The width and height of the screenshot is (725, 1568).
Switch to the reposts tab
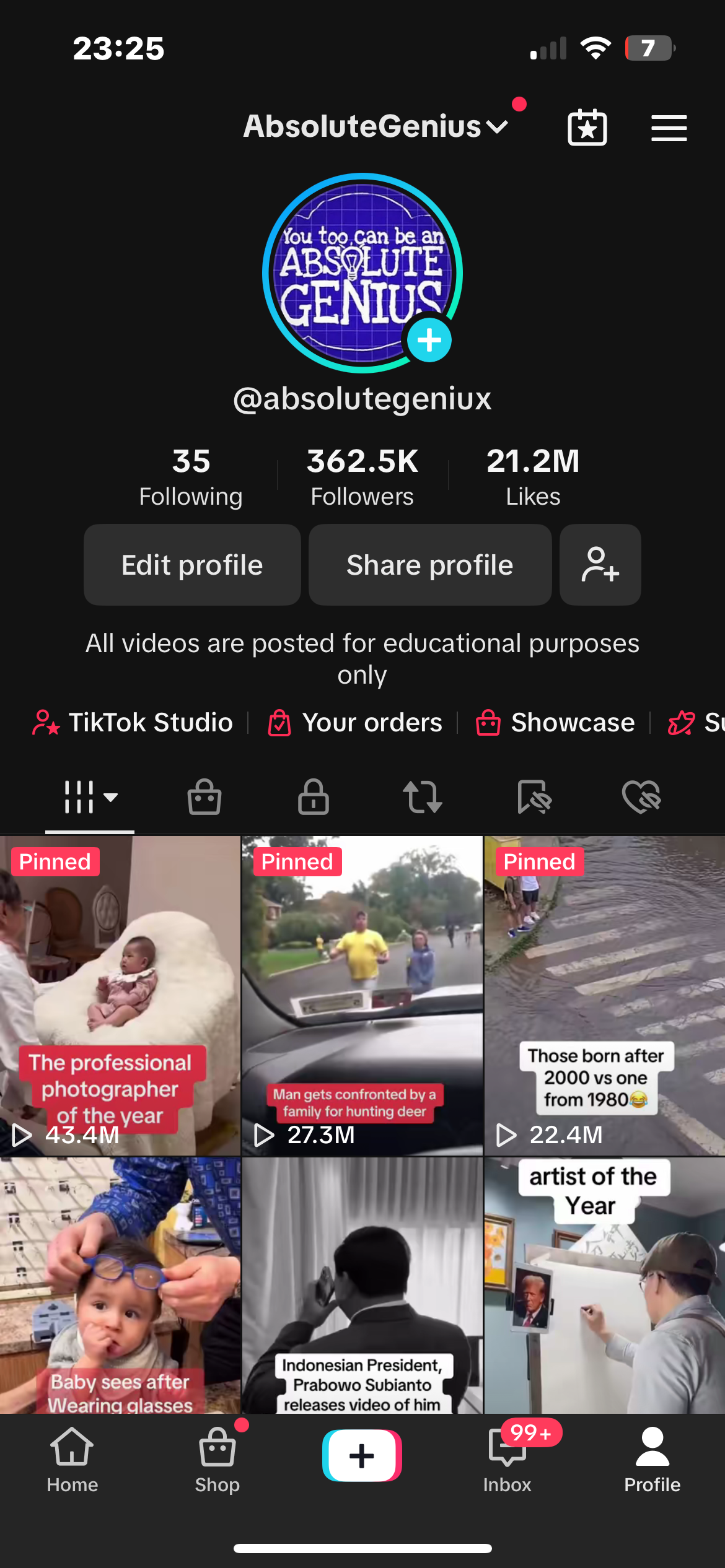(423, 796)
